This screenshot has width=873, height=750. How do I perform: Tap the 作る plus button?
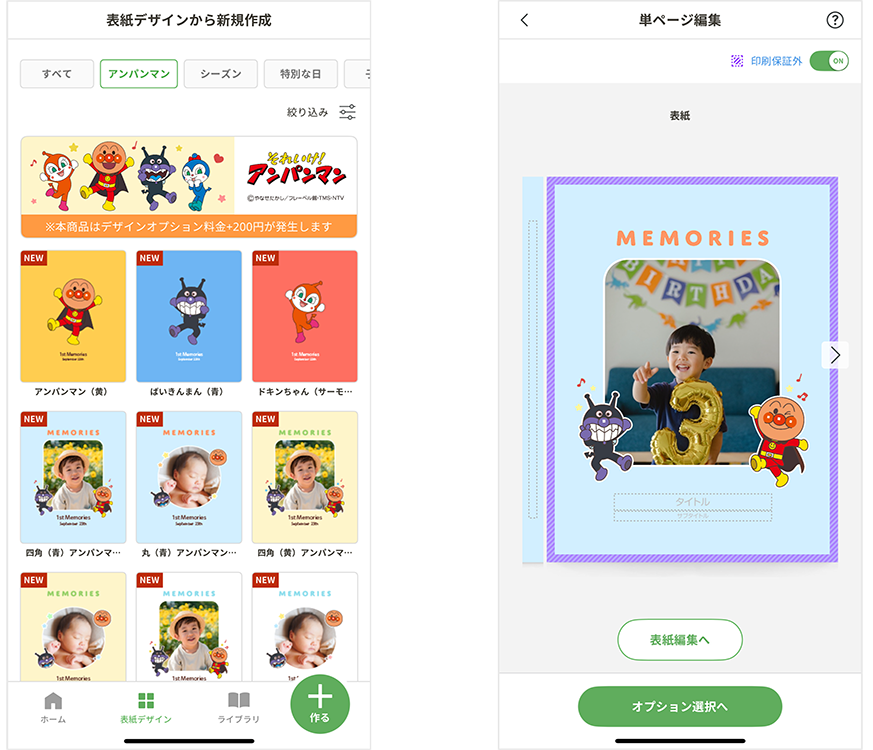pyautogui.click(x=319, y=704)
